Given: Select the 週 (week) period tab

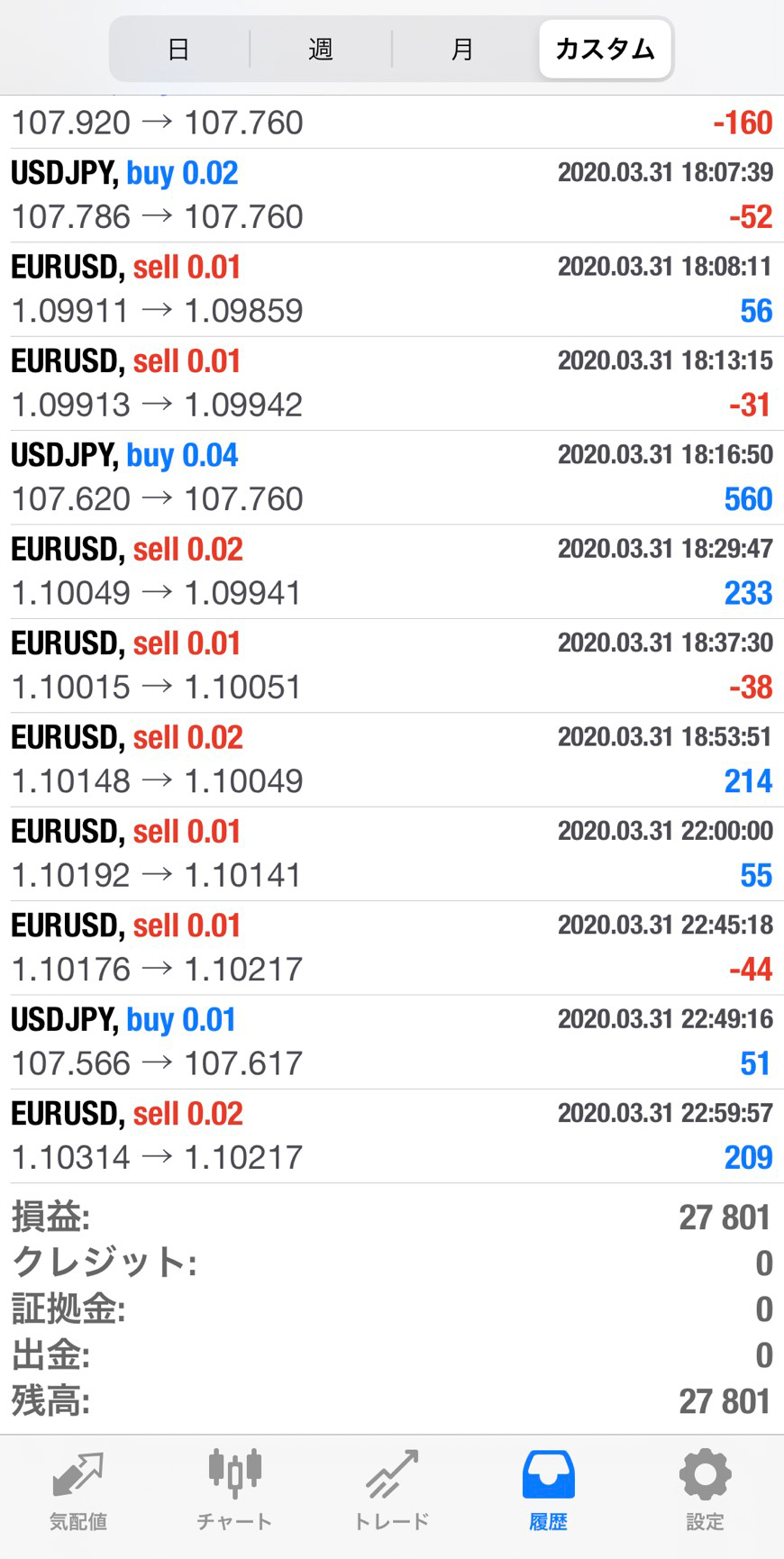Looking at the screenshot, I should tap(321, 49).
